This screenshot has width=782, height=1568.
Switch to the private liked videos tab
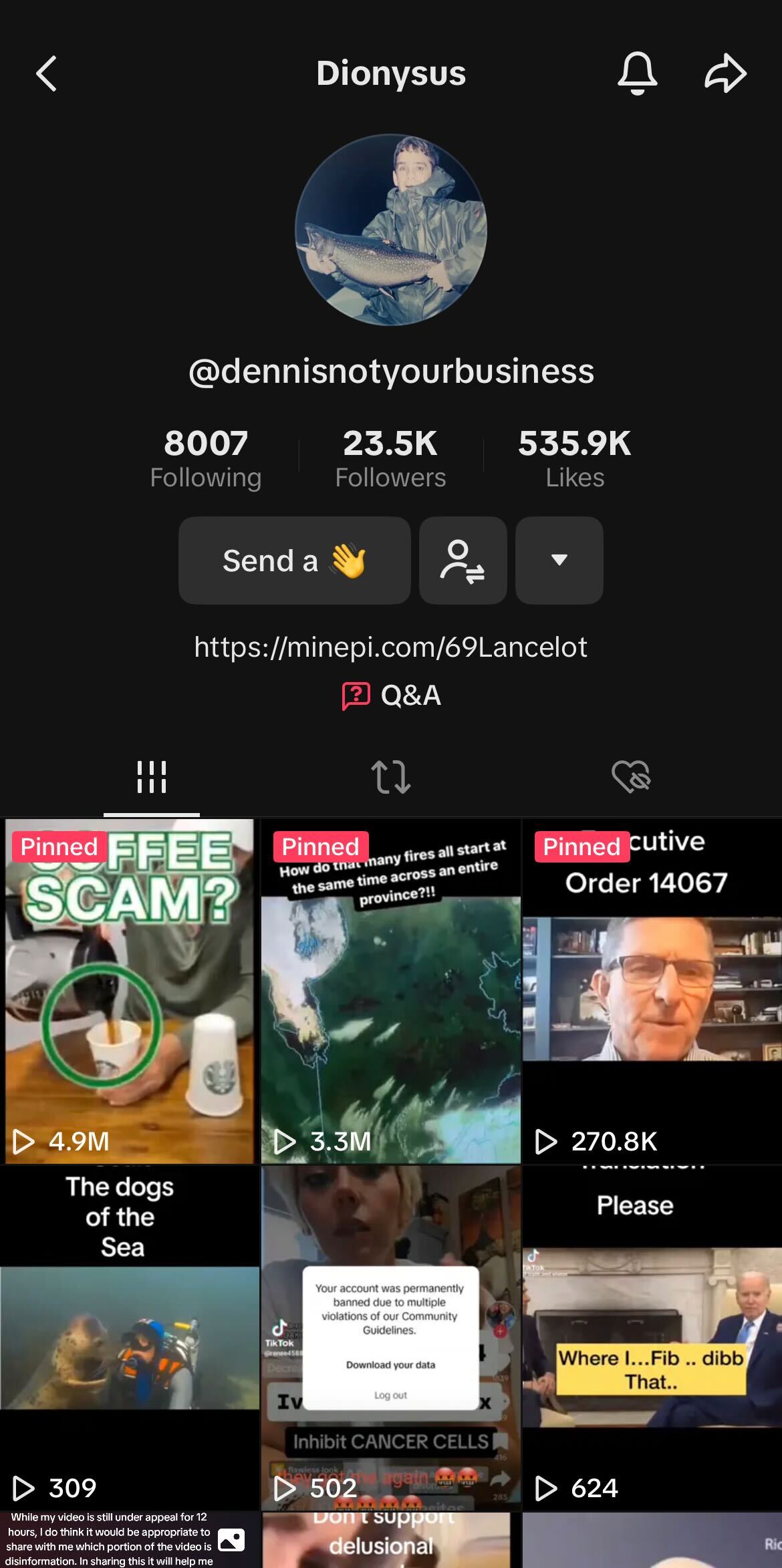[x=630, y=777]
